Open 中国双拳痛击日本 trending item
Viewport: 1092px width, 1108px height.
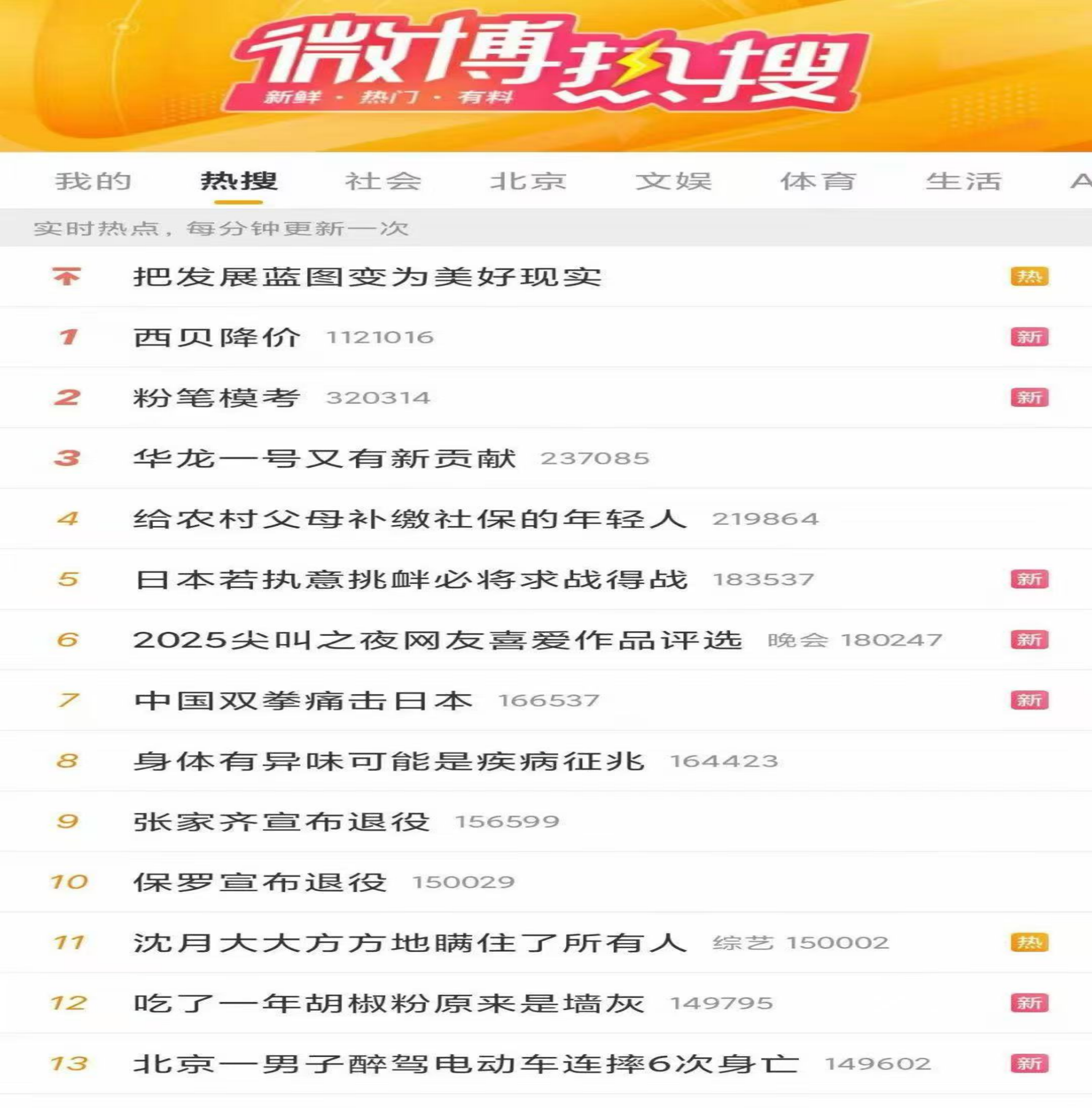click(303, 700)
